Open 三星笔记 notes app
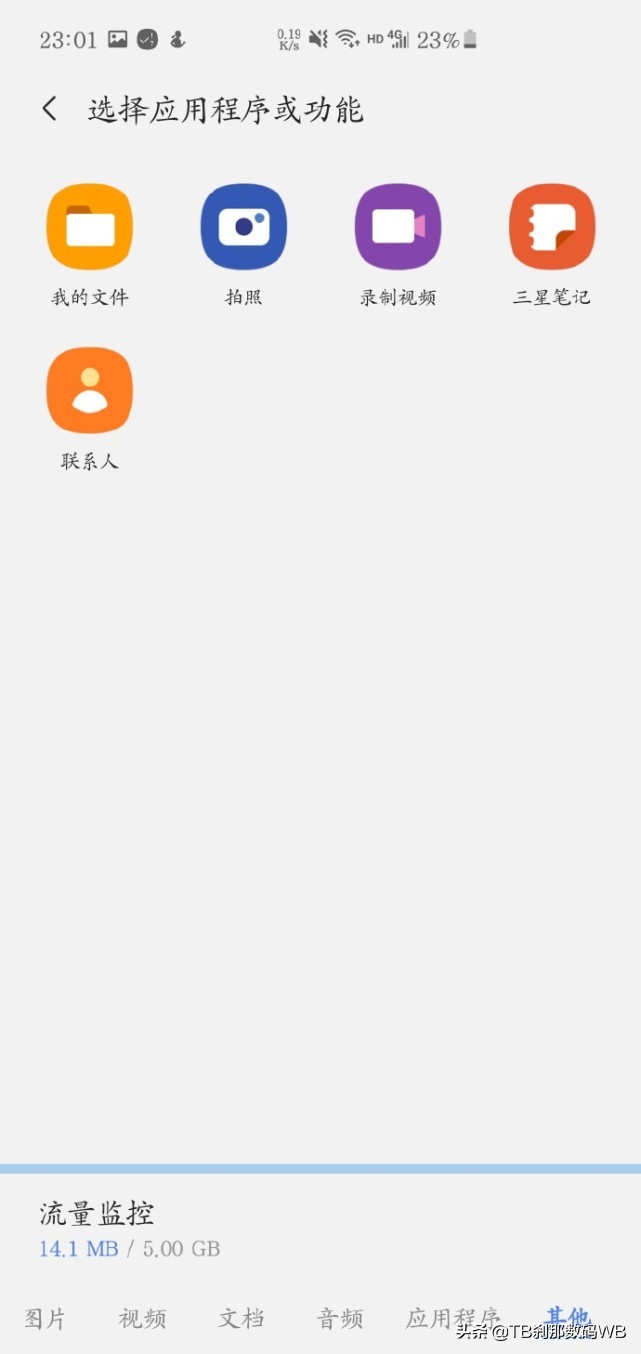641x1354 pixels. (x=552, y=228)
